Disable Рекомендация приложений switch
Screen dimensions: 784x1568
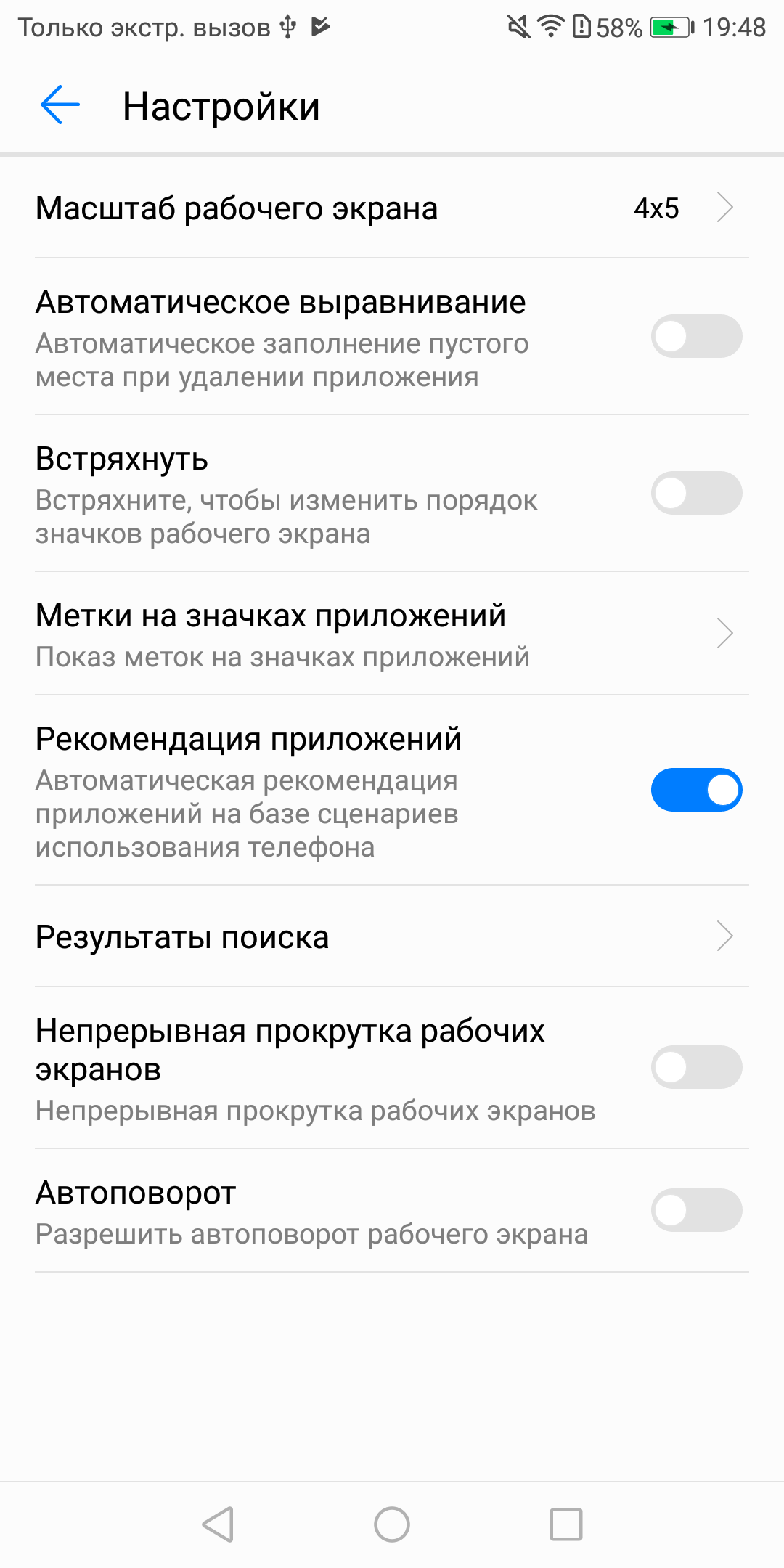(696, 790)
